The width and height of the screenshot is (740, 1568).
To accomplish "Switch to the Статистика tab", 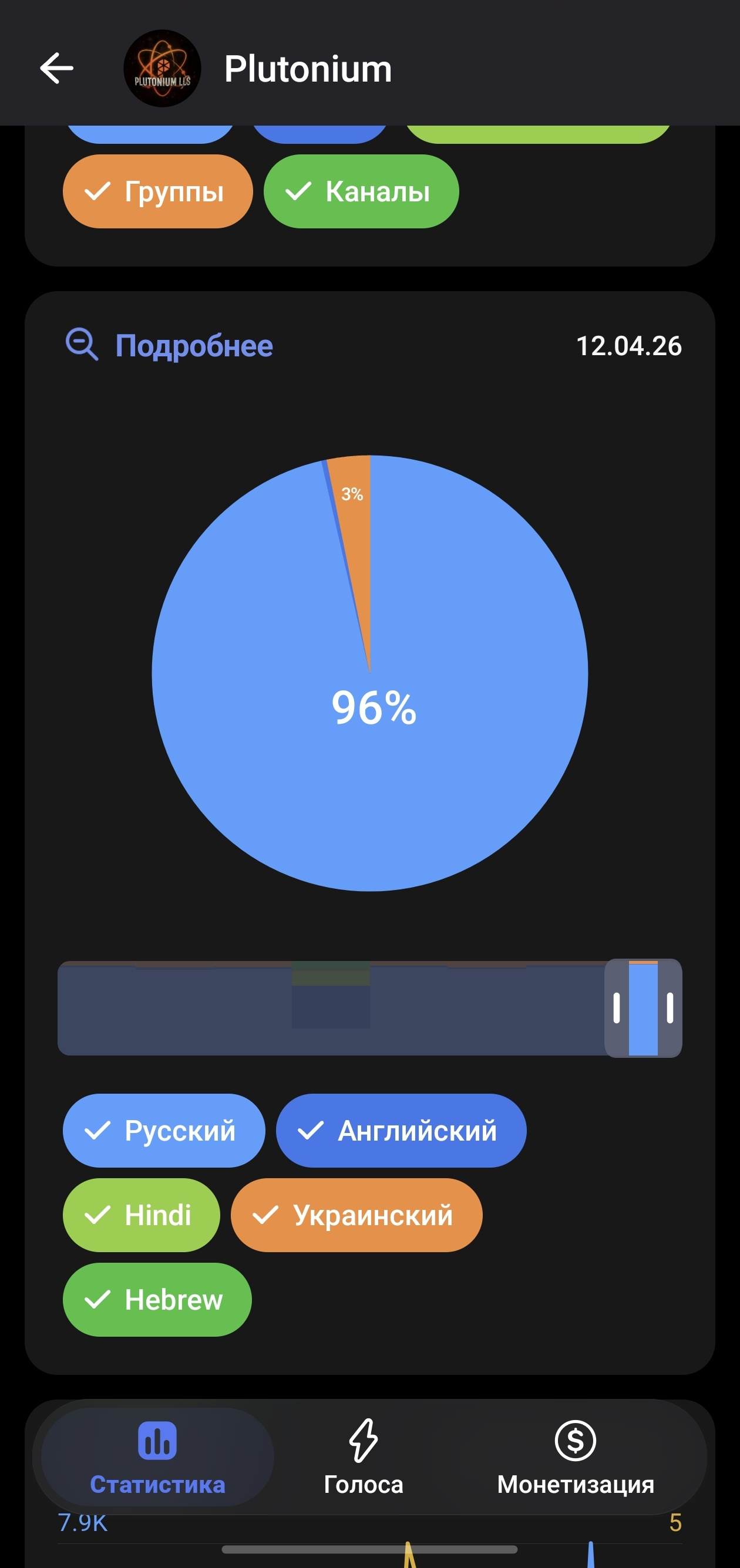I will (157, 1457).
